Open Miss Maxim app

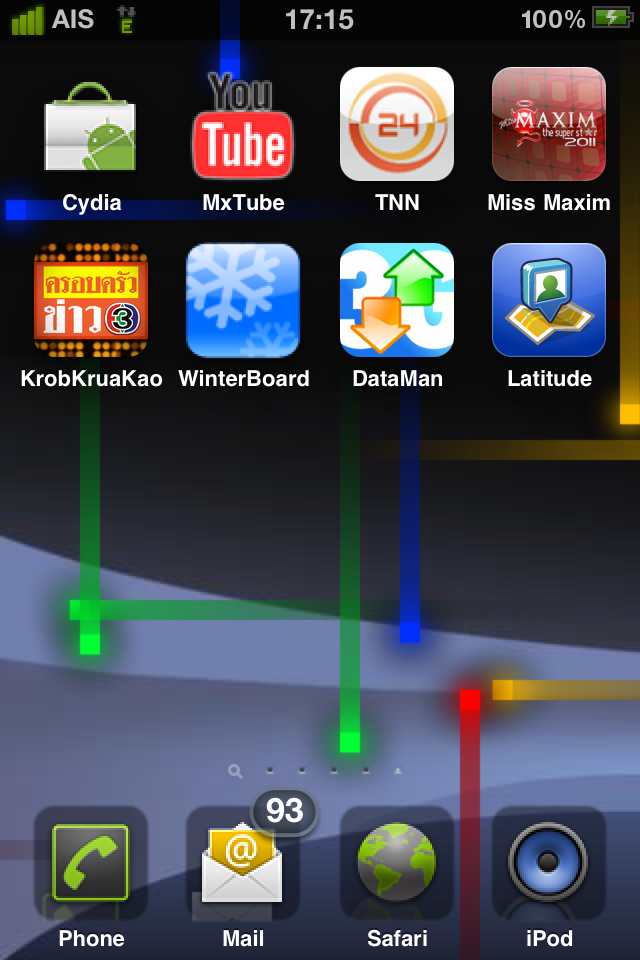pos(548,125)
